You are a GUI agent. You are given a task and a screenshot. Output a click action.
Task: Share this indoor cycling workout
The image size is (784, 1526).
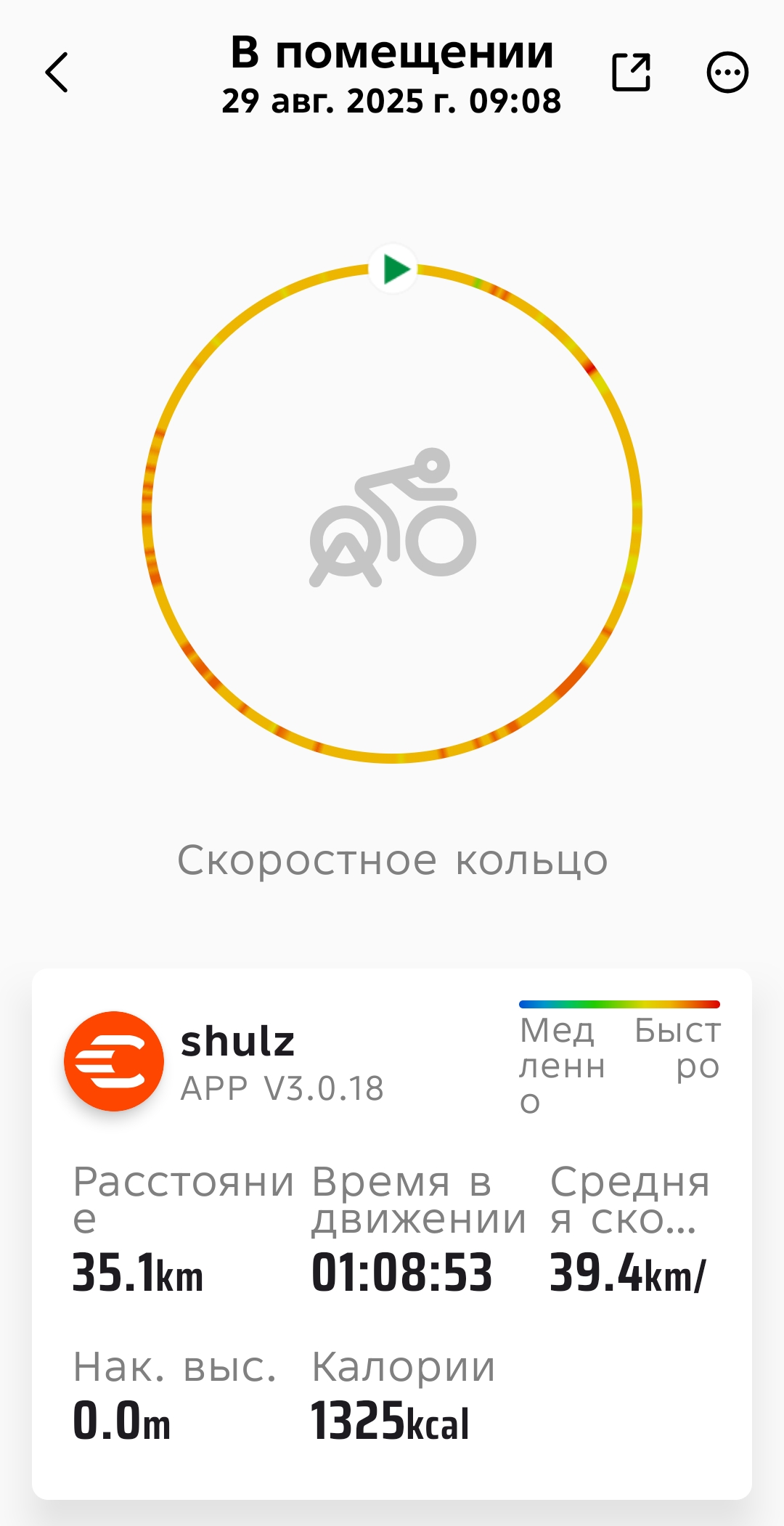tap(631, 72)
